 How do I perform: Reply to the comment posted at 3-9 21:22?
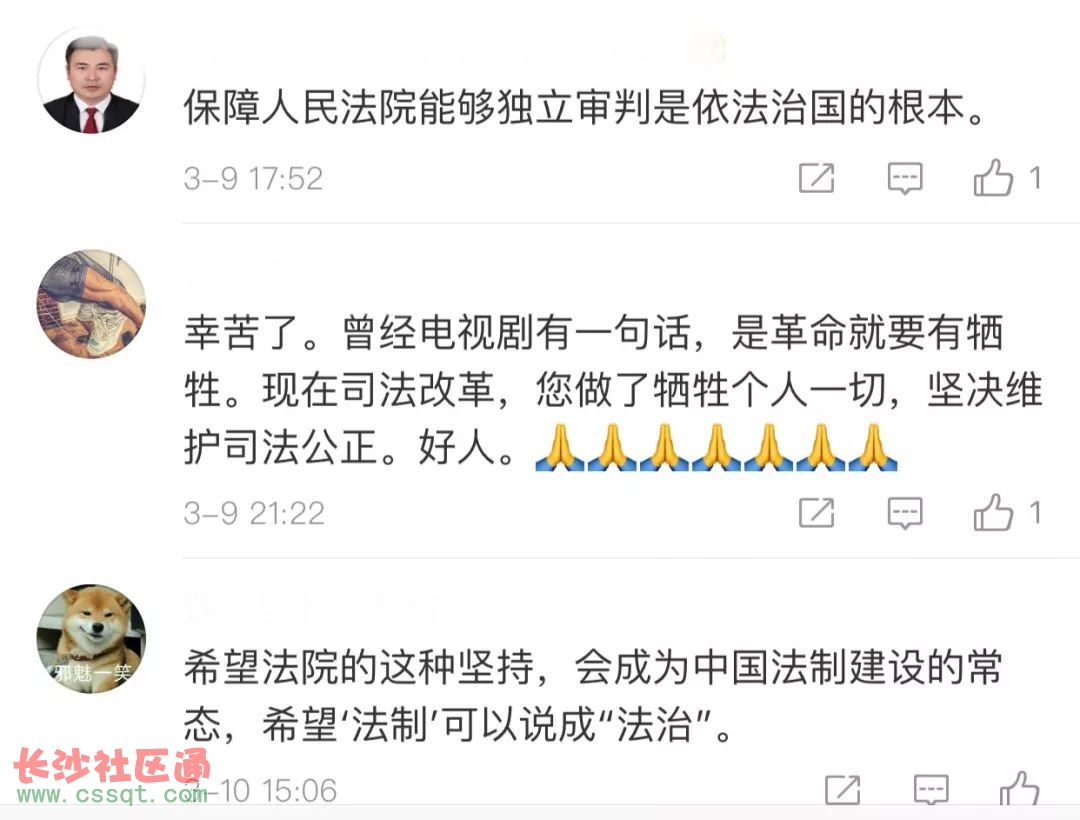(905, 513)
